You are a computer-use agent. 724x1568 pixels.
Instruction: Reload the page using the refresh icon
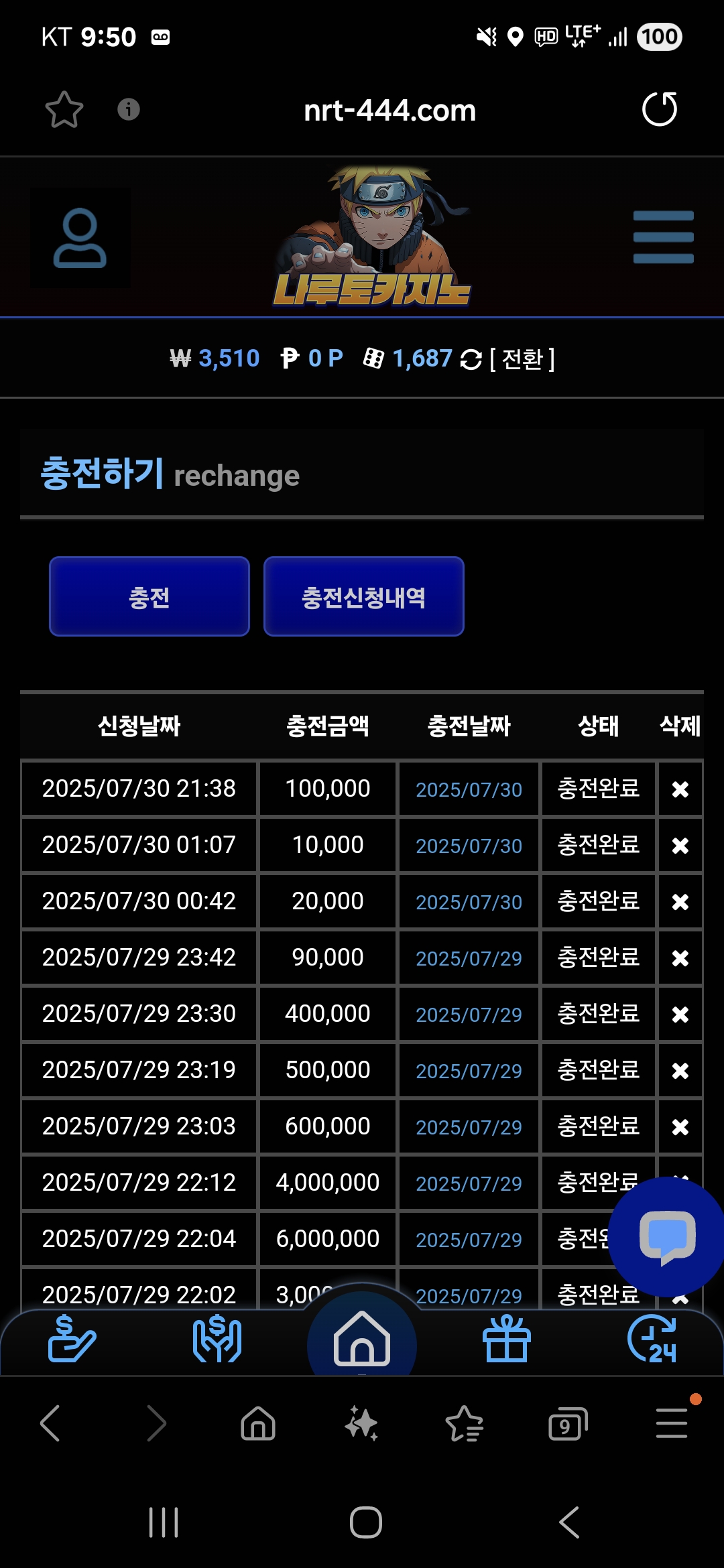click(x=660, y=109)
